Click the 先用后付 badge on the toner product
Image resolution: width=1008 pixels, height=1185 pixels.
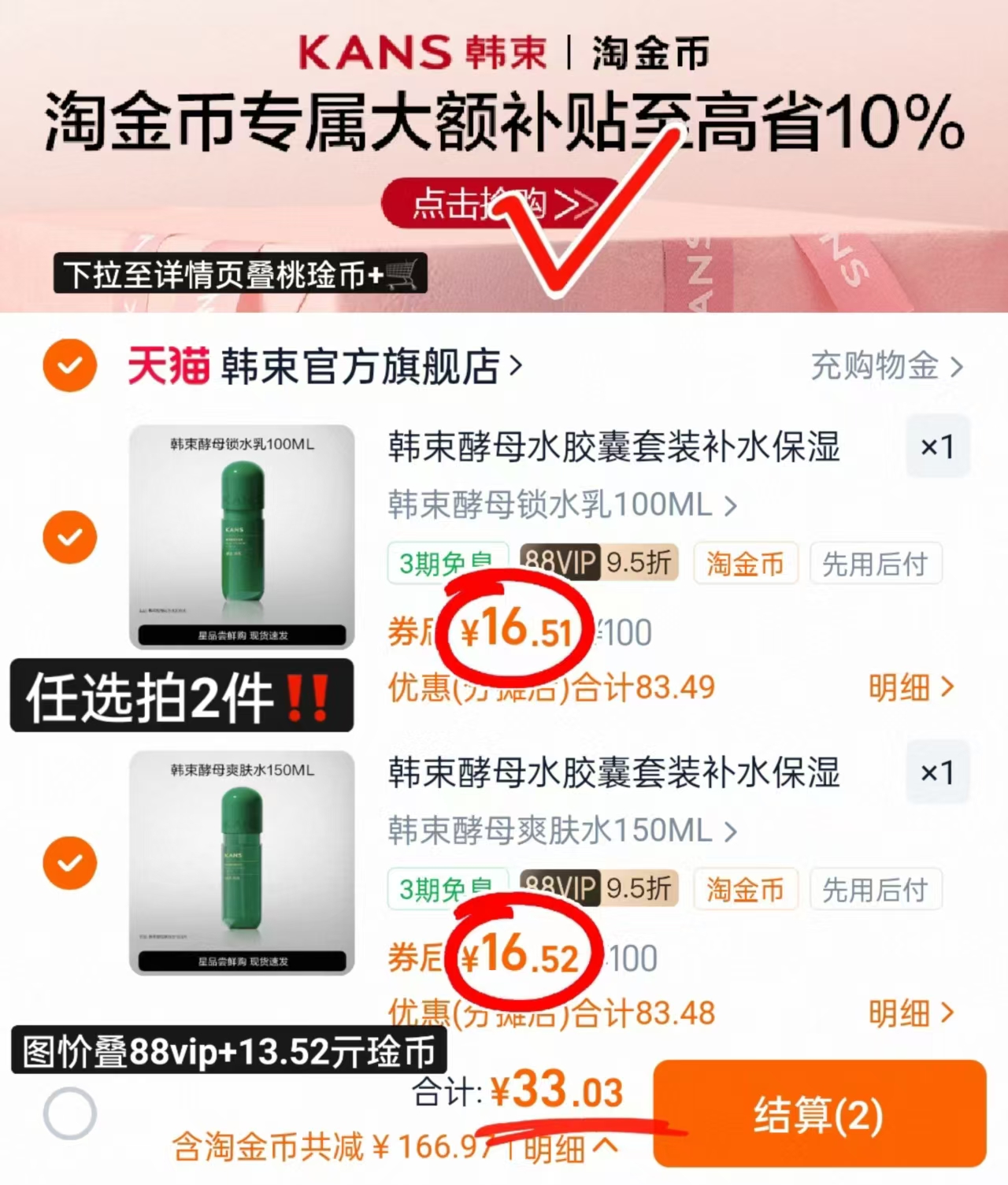point(876,889)
